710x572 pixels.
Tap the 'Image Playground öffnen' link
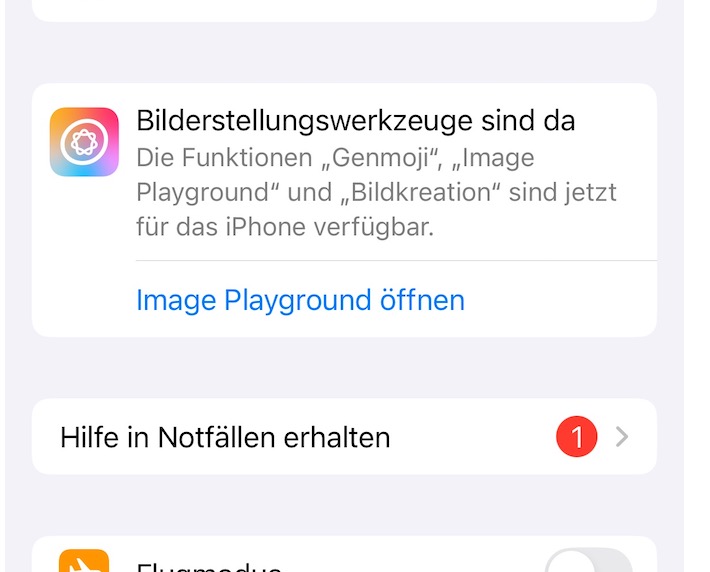pyautogui.click(x=300, y=300)
